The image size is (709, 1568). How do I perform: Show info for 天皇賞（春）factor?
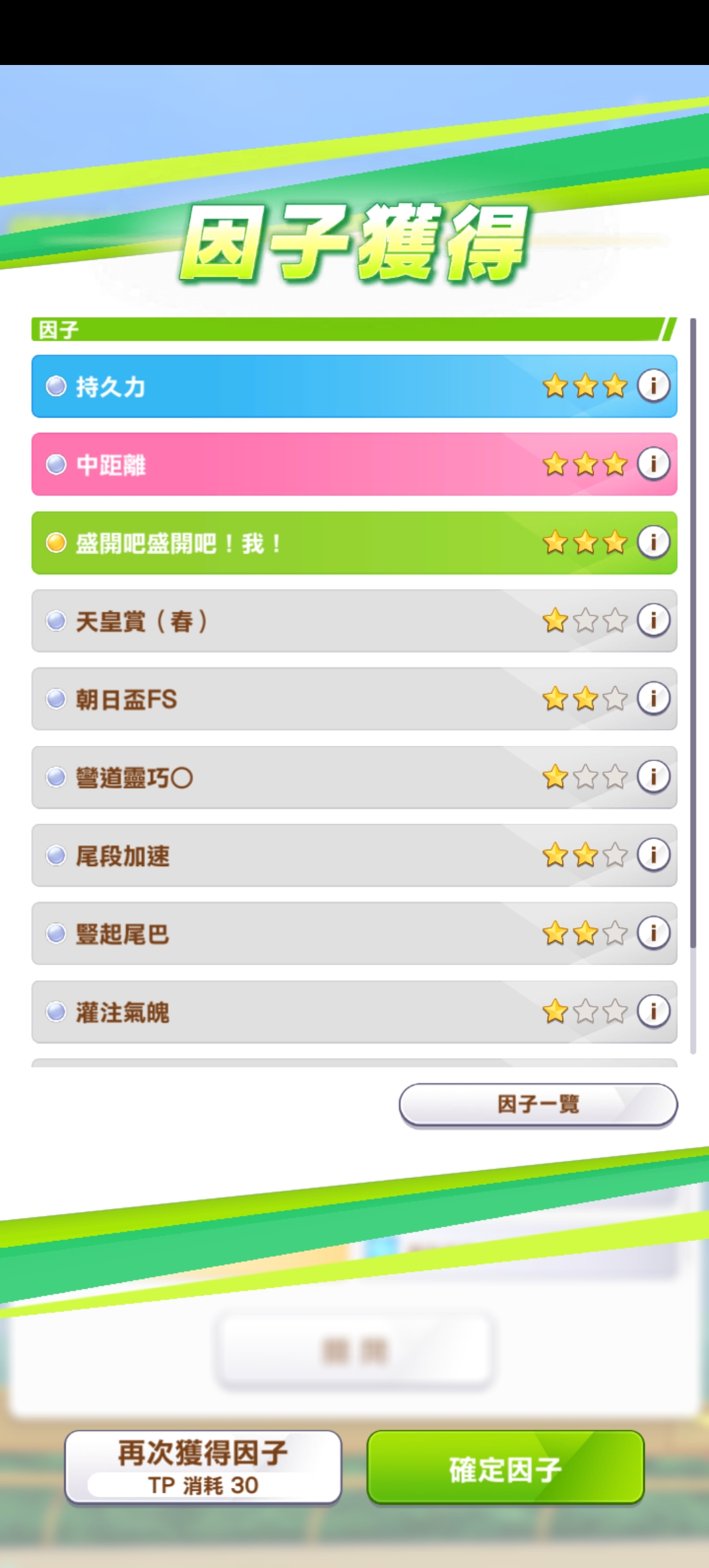tap(653, 620)
